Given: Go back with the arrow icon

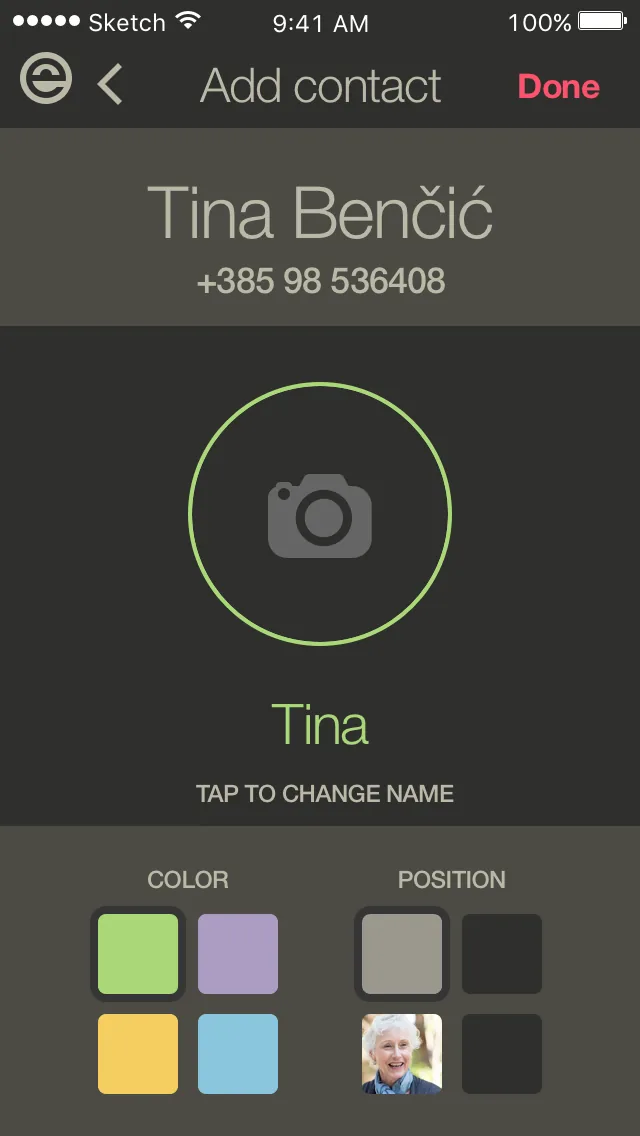Looking at the screenshot, I should (110, 84).
